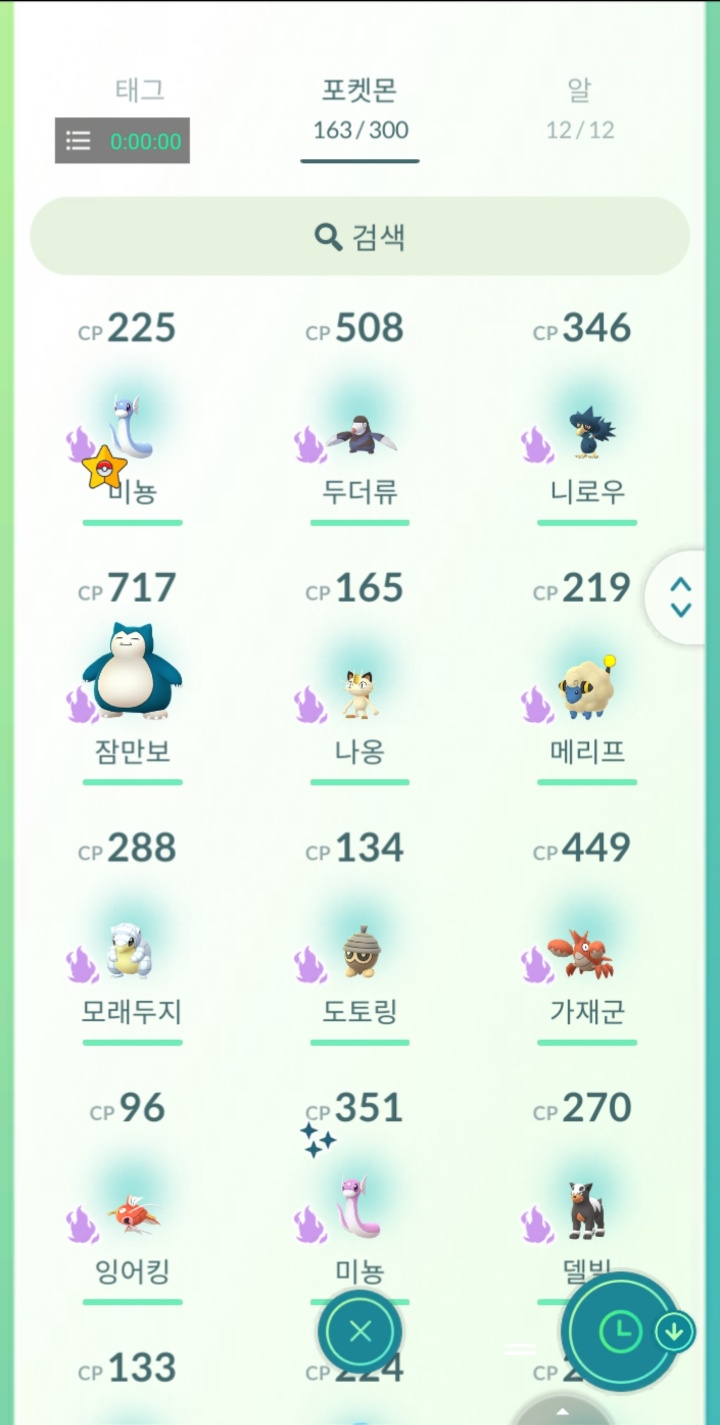Screen dimensions: 720x1425
Task: Open 메리프 with CP 219
Action: pyautogui.click(x=587, y=692)
